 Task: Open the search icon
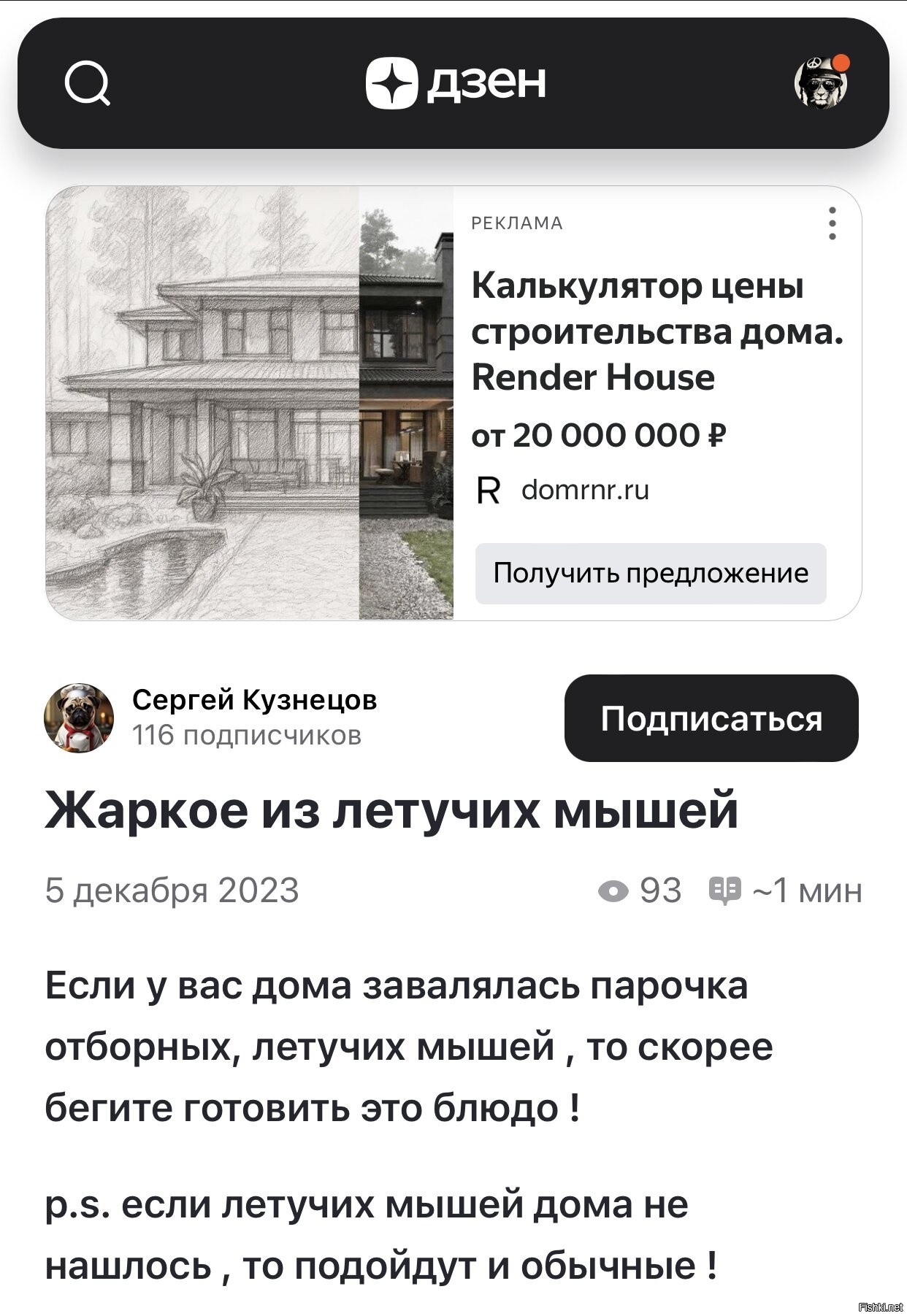tap(88, 84)
